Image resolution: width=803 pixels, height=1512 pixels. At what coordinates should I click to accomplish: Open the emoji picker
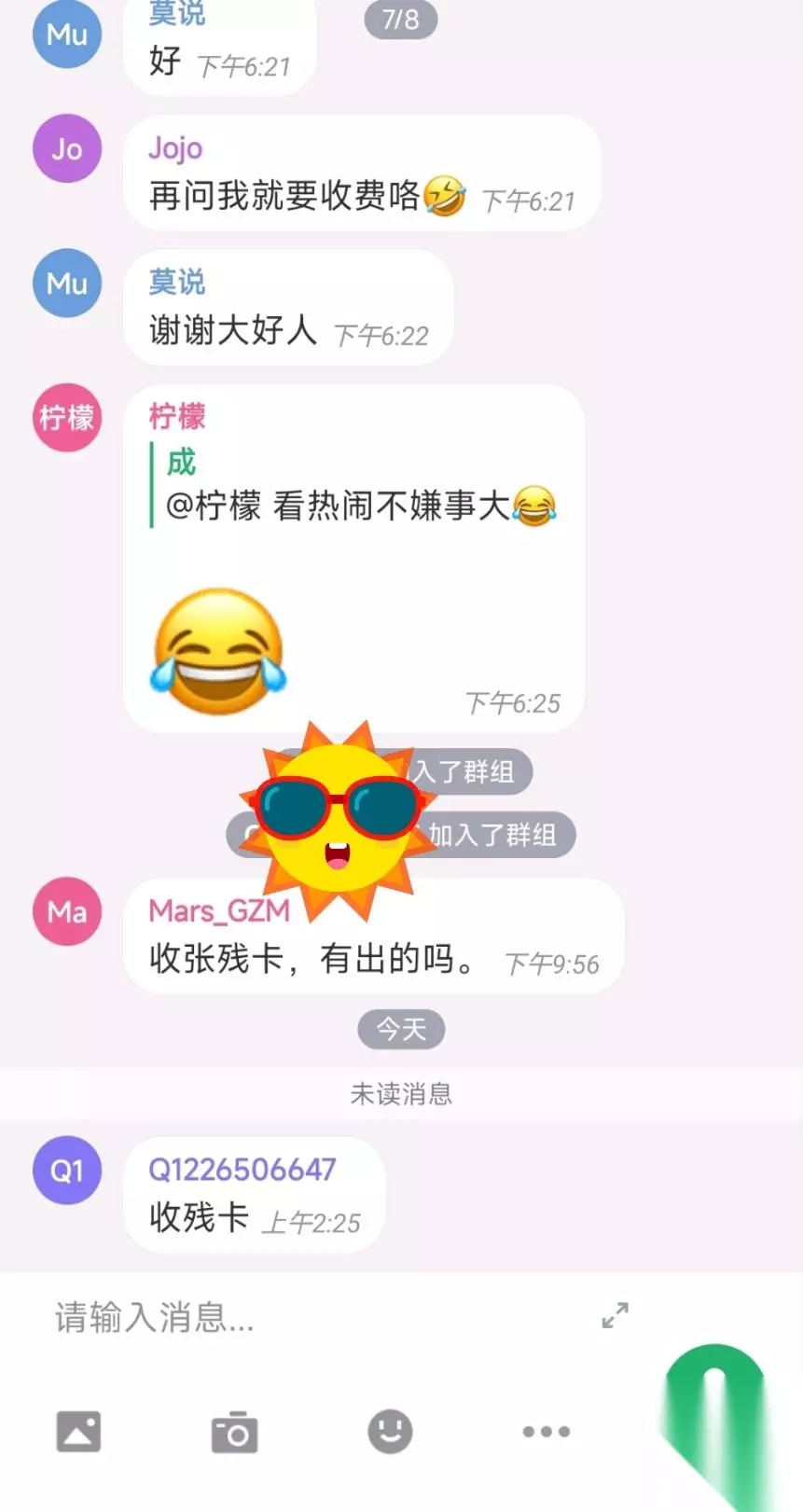tap(390, 1431)
